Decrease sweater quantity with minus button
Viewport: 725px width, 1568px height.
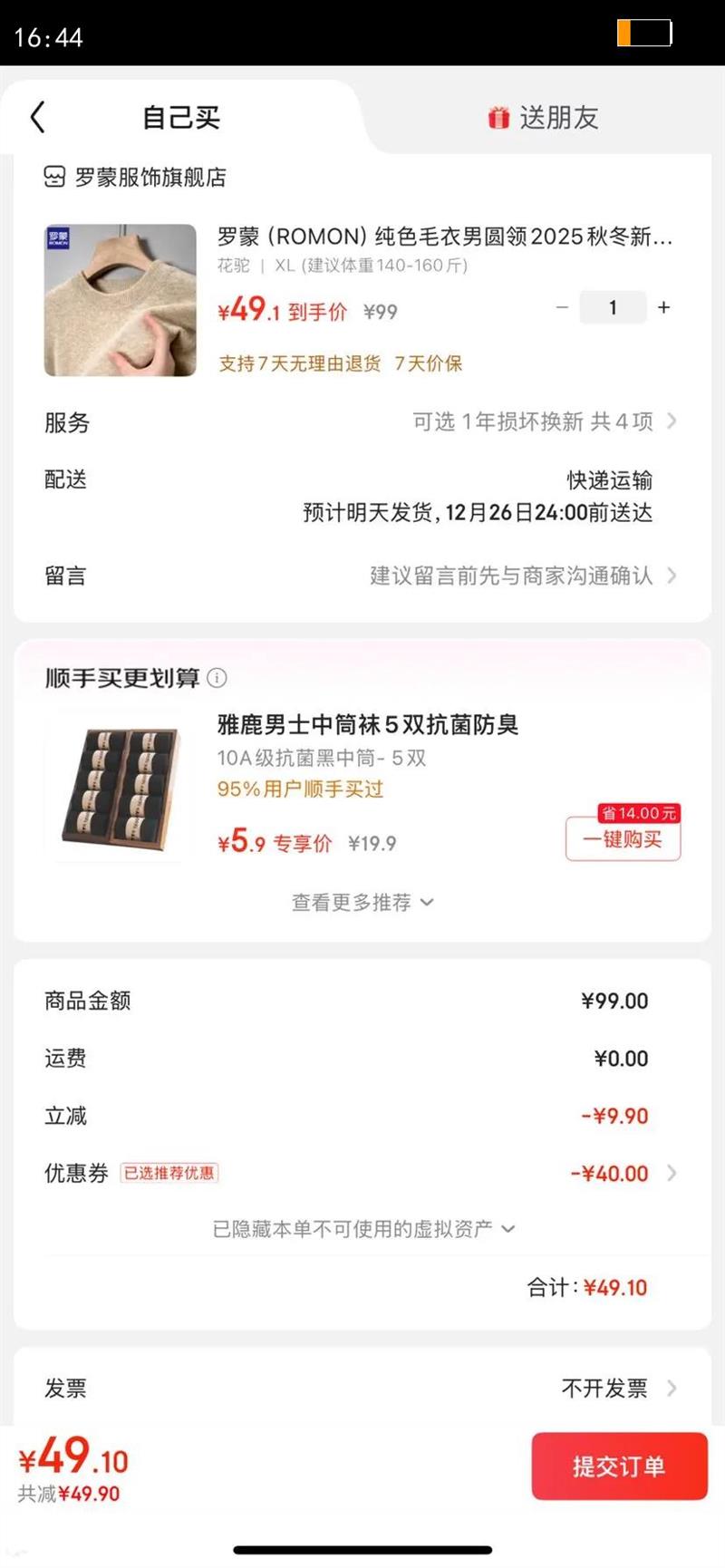[x=562, y=308]
